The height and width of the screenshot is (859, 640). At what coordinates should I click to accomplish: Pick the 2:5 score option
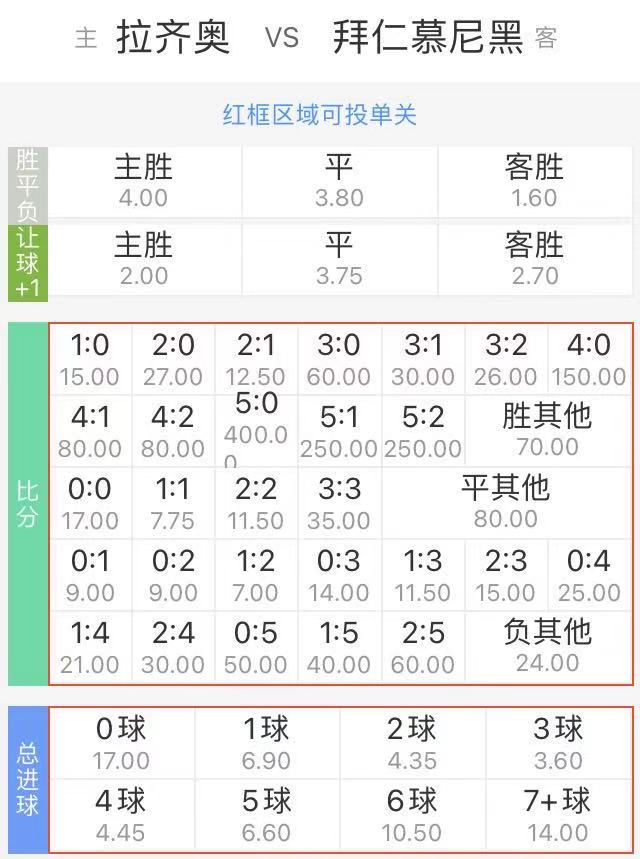click(x=423, y=648)
